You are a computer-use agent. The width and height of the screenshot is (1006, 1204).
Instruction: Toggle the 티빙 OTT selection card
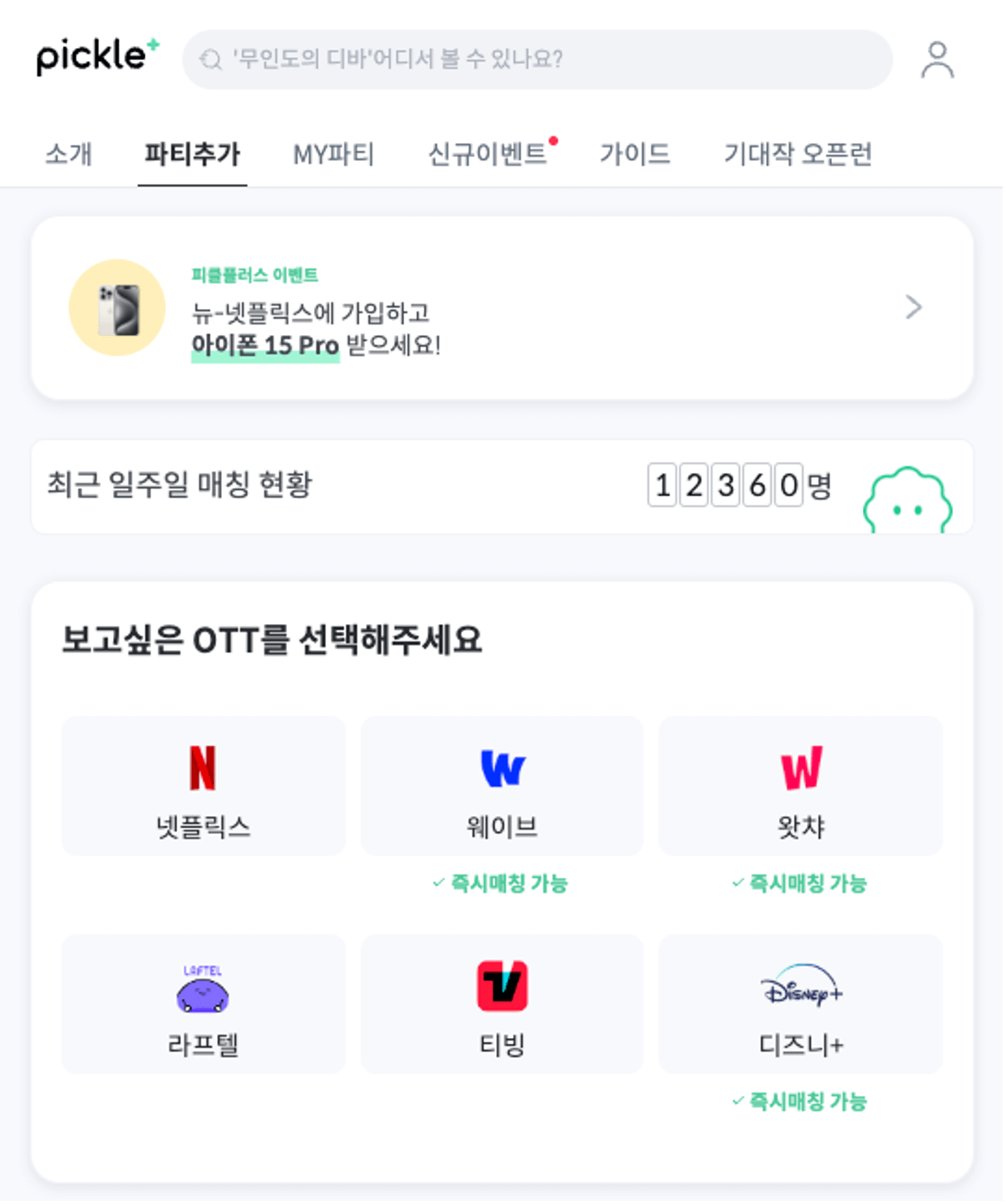pyautogui.click(x=502, y=1004)
